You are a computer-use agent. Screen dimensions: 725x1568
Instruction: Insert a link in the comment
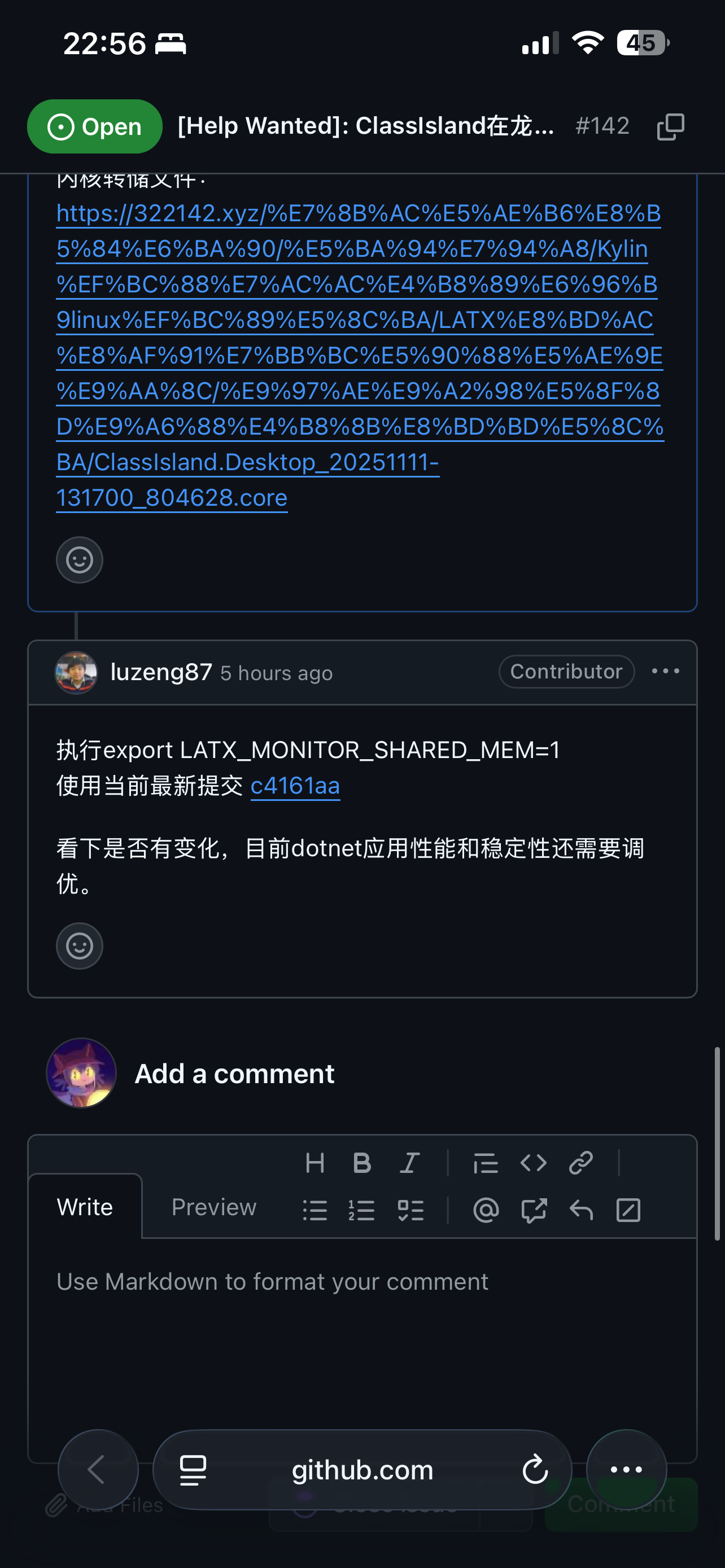point(580,1163)
